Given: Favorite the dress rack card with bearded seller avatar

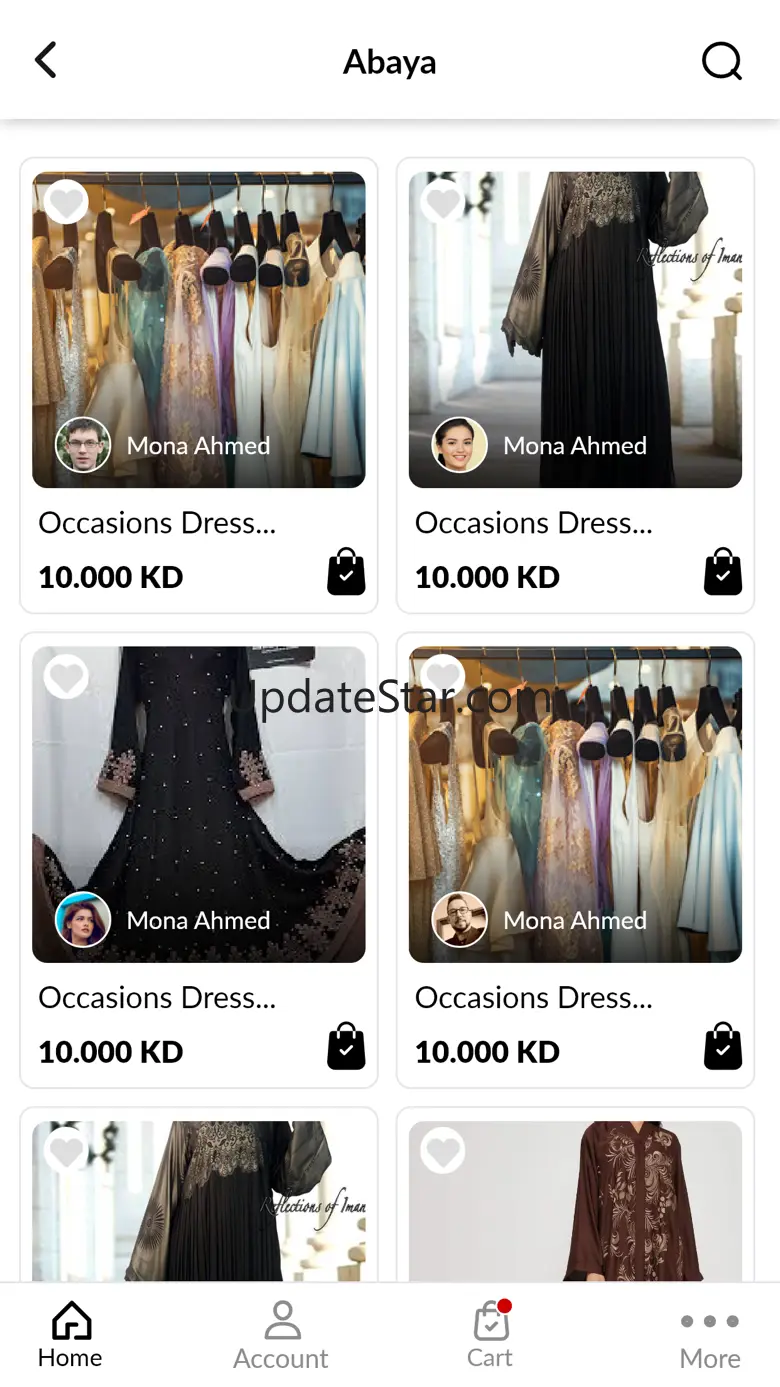Looking at the screenshot, I should 443,677.
